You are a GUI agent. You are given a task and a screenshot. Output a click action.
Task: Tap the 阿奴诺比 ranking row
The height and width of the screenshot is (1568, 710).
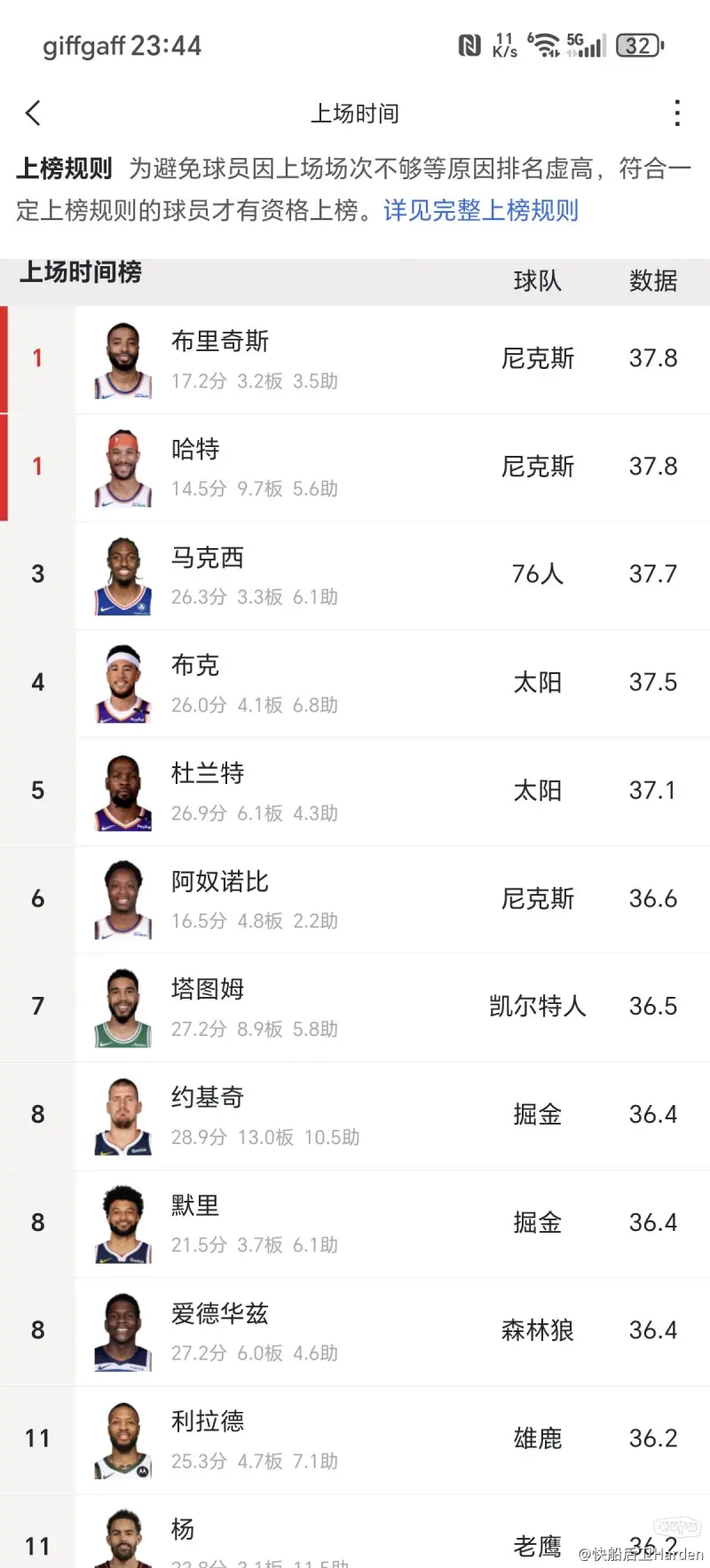(x=355, y=900)
